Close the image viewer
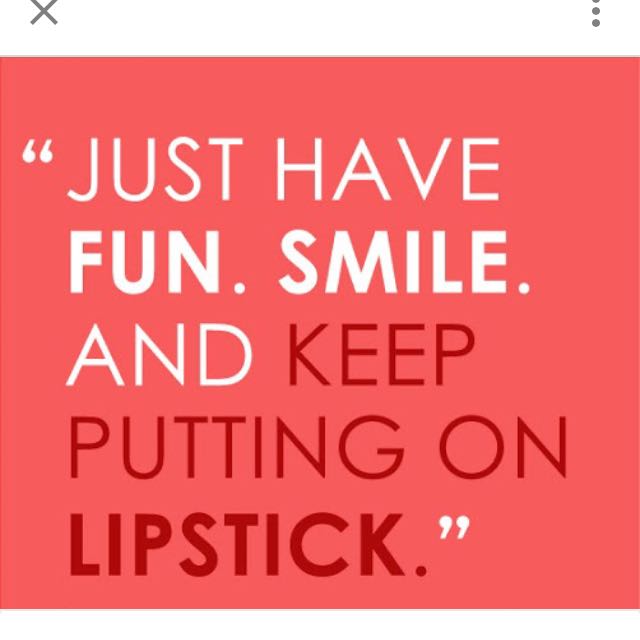 43,12
